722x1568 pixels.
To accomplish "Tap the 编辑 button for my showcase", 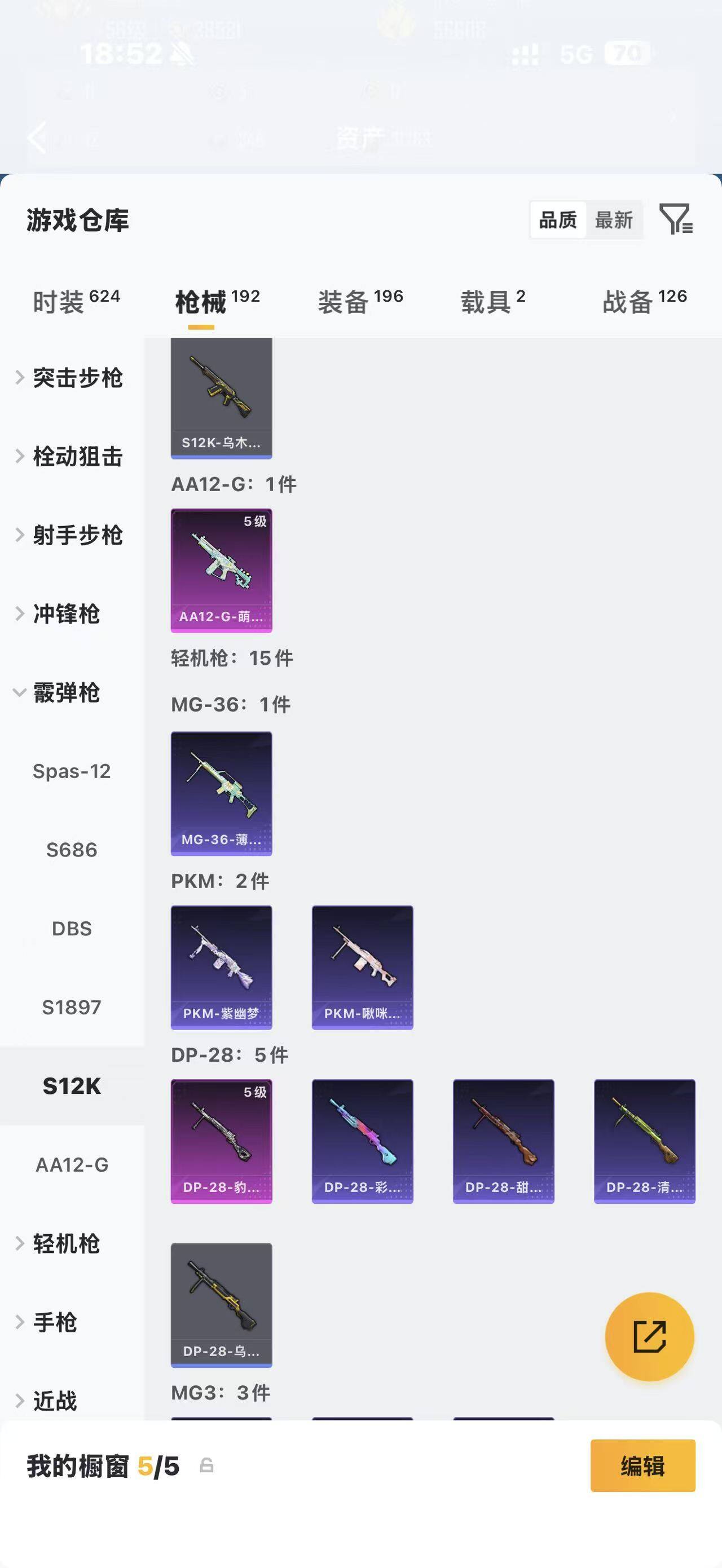I will pyautogui.click(x=643, y=1466).
